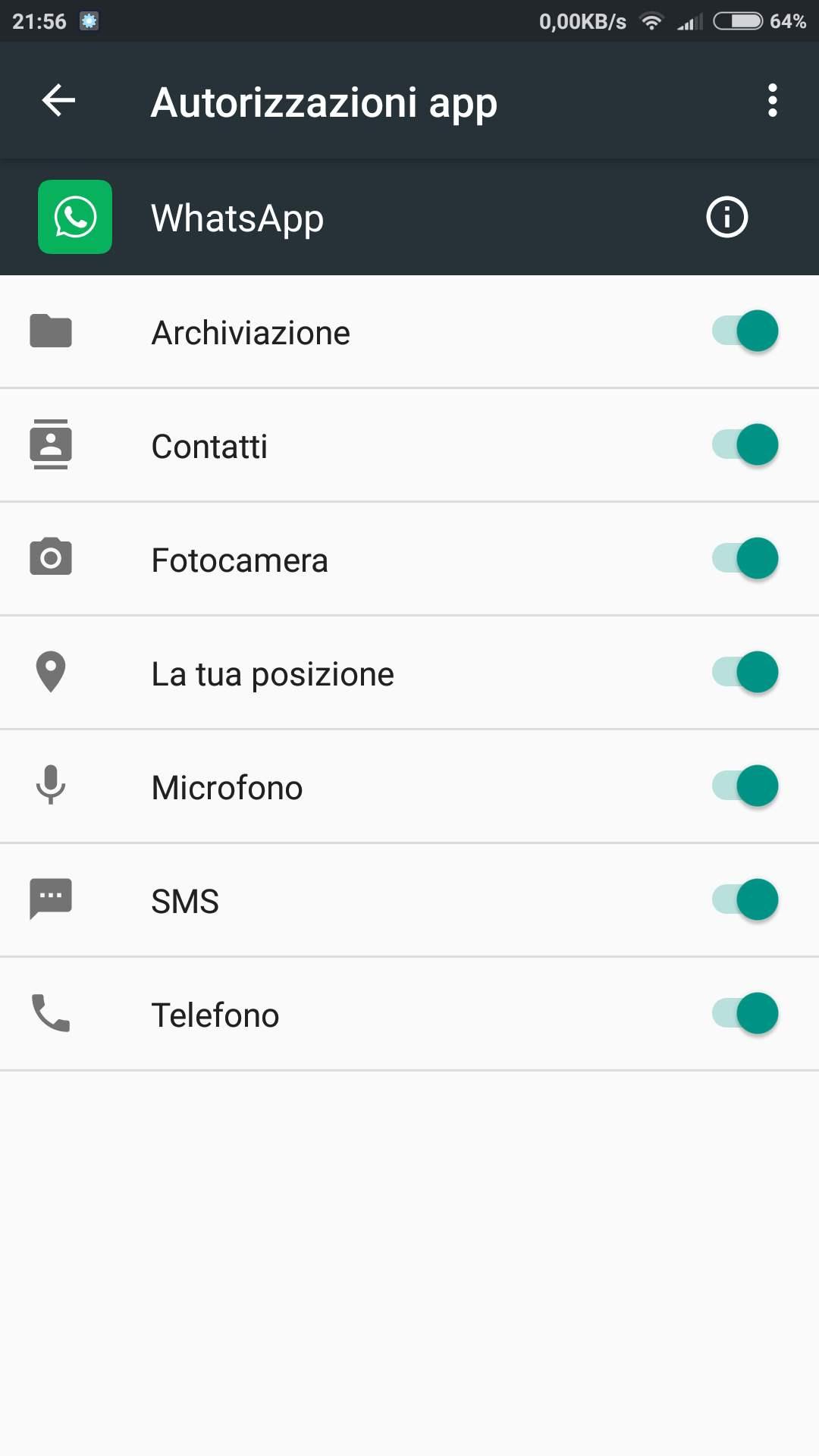Open WhatsApp app info icon
Screen dimensions: 819x1456
pos(726,217)
